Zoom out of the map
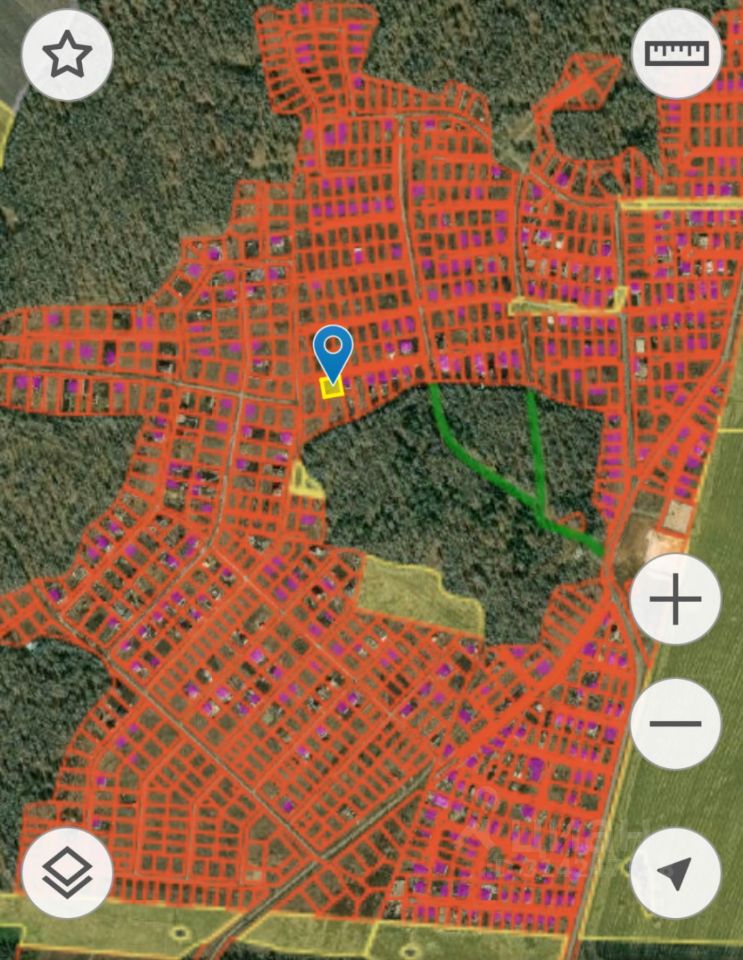Image resolution: width=743 pixels, height=960 pixels. [676, 723]
